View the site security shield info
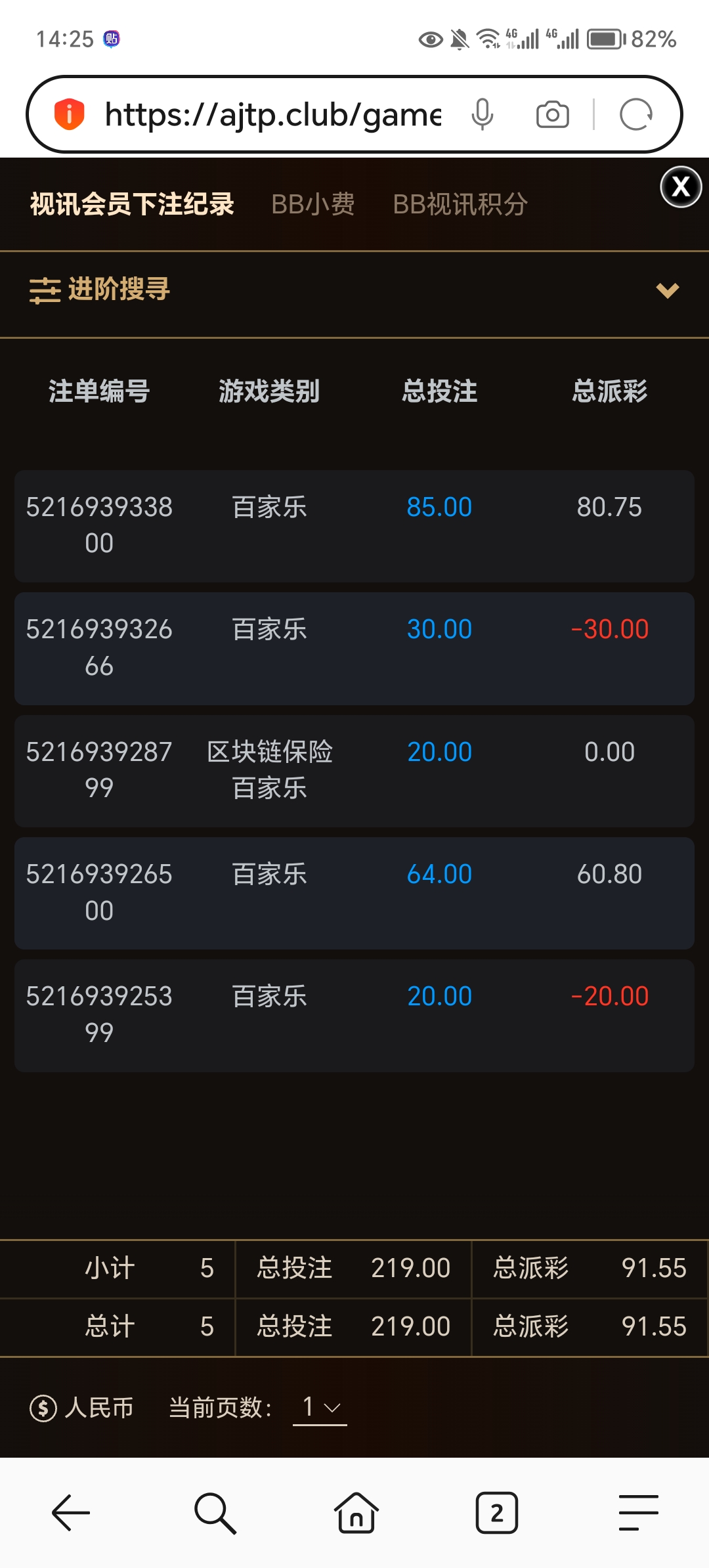Image resolution: width=709 pixels, height=1568 pixels. tap(69, 115)
